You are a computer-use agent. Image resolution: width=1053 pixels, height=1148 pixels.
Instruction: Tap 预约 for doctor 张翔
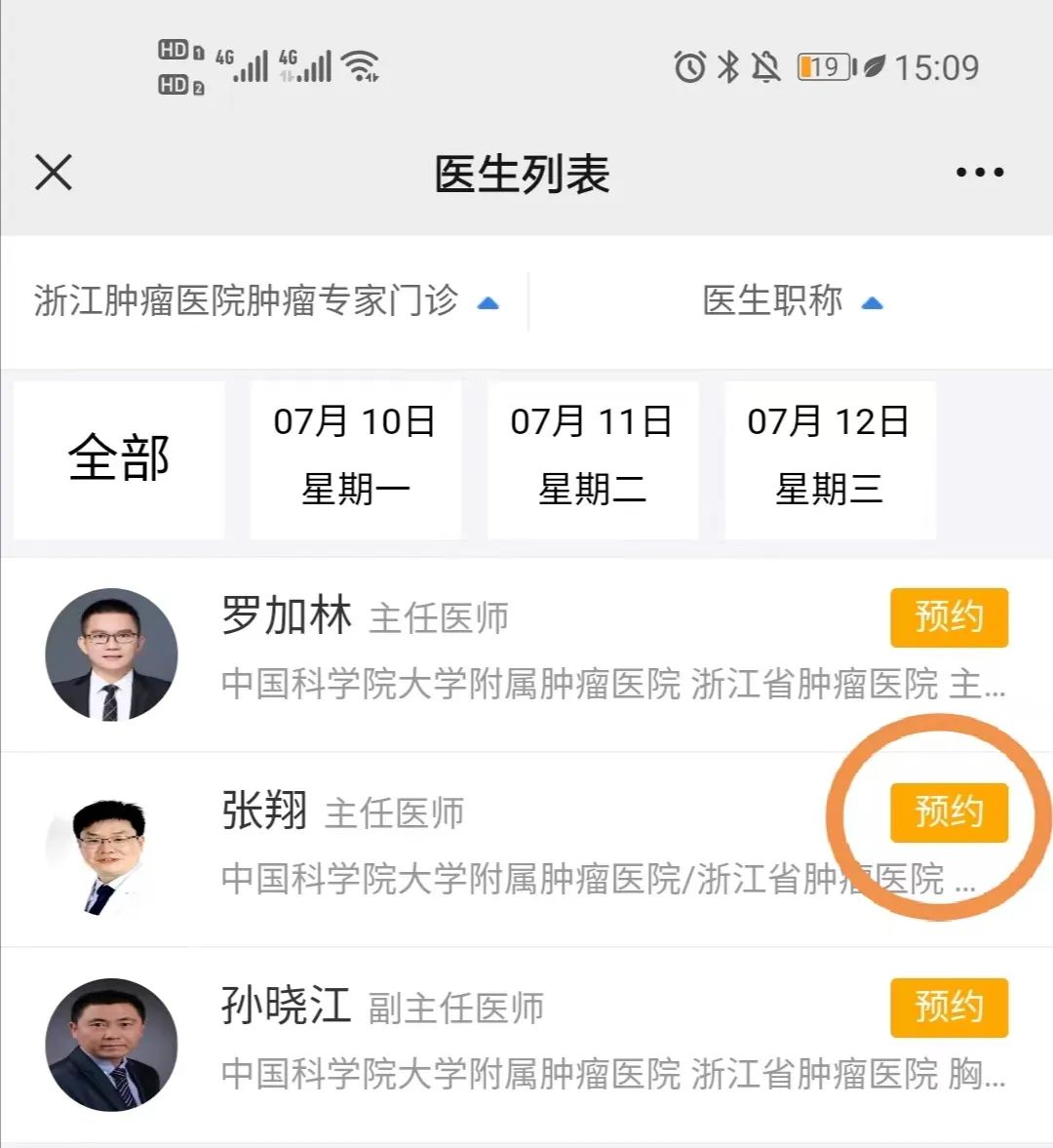click(948, 812)
